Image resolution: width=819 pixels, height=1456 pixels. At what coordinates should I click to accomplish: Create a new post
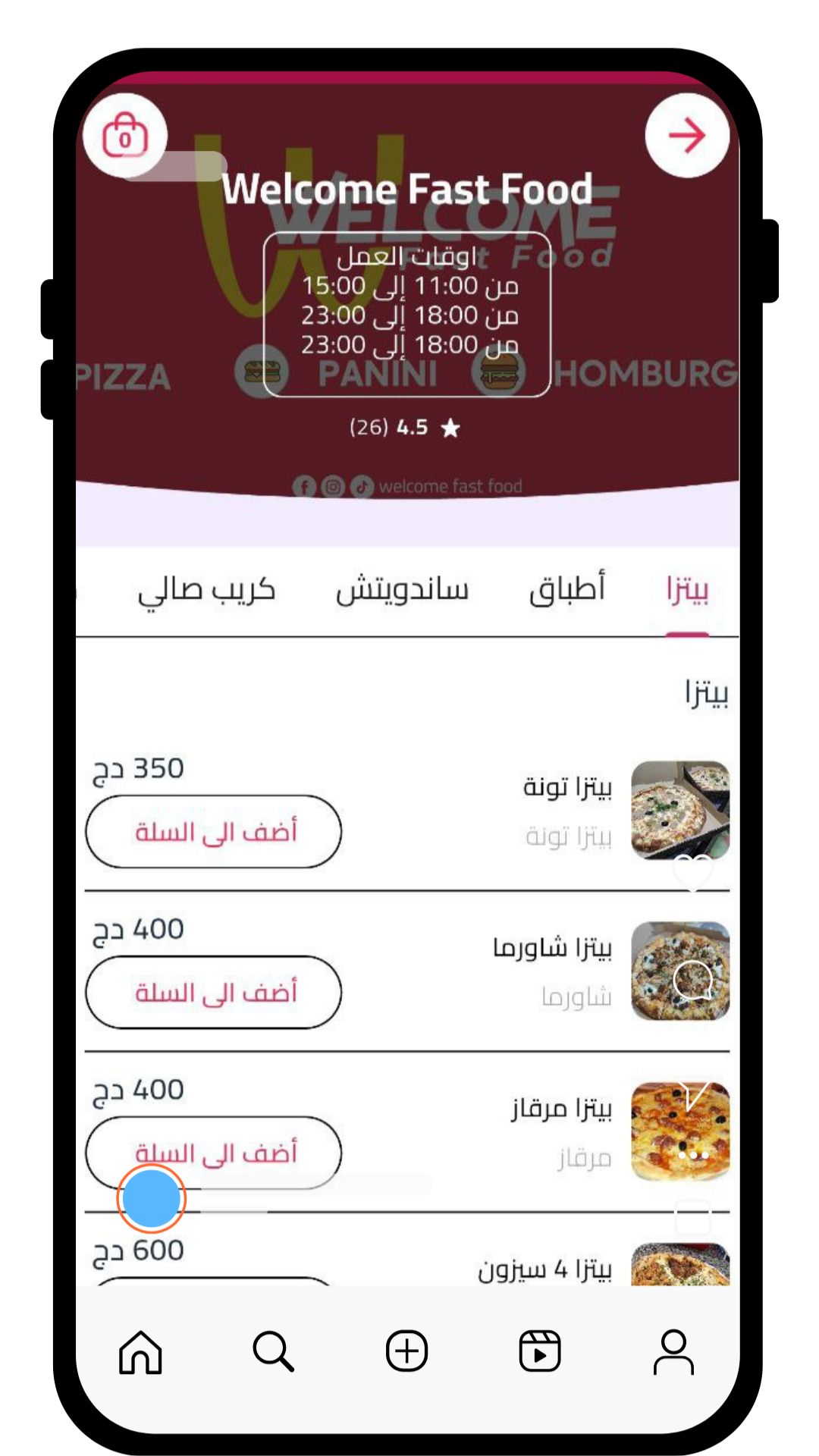(x=407, y=1352)
